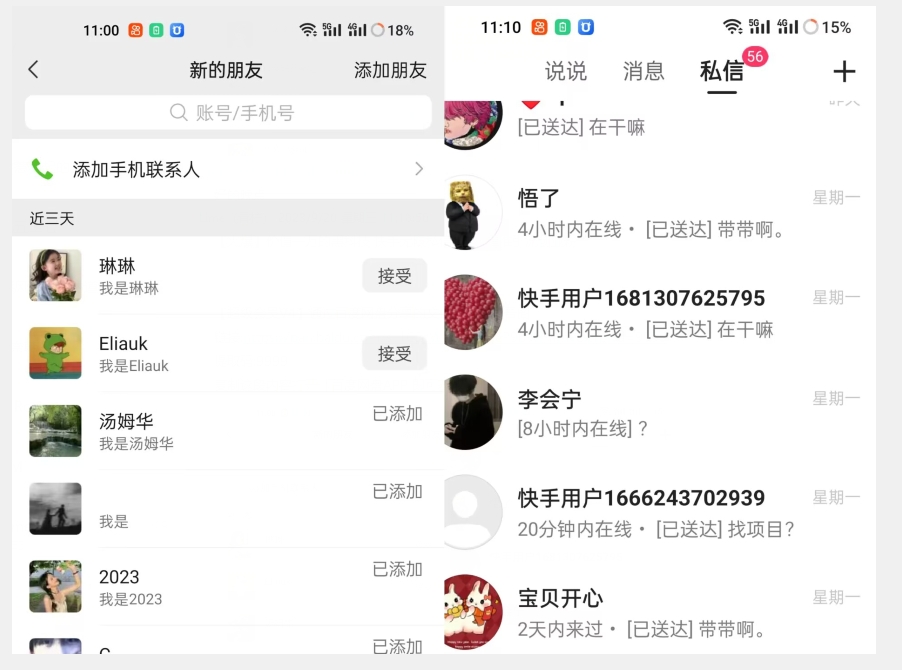This screenshot has width=902, height=670.
Task: Switch to the 消息 tab
Action: point(643,71)
